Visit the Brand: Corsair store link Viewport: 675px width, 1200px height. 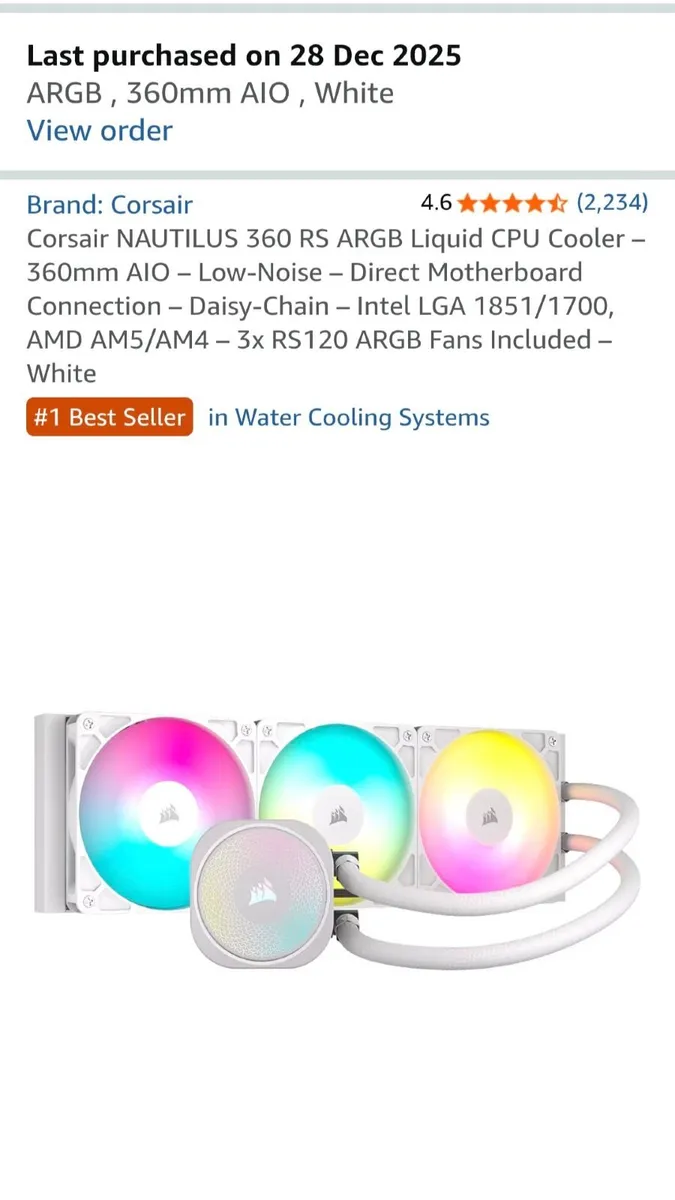coord(109,204)
